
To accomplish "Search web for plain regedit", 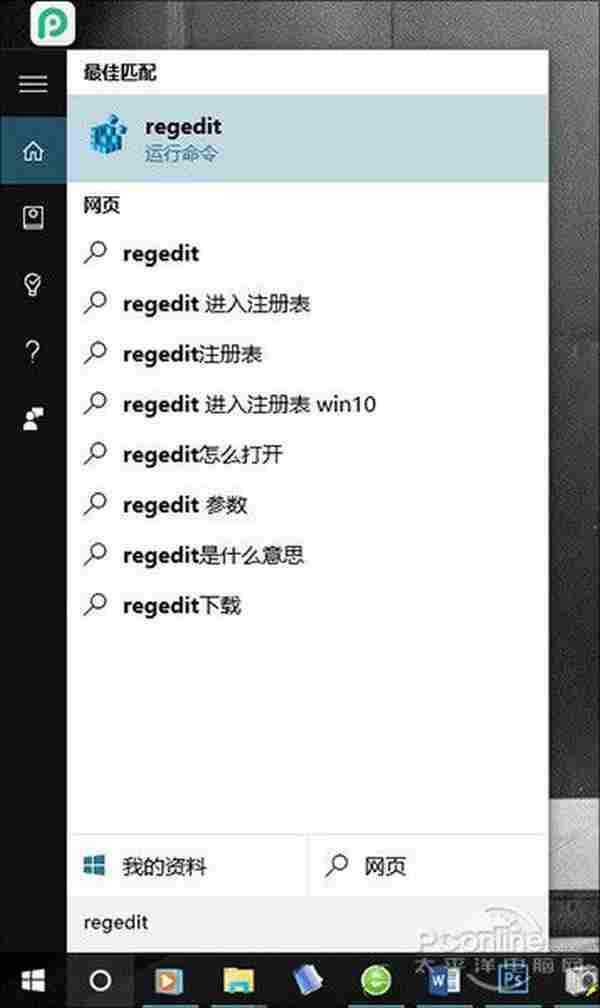I will click(160, 254).
